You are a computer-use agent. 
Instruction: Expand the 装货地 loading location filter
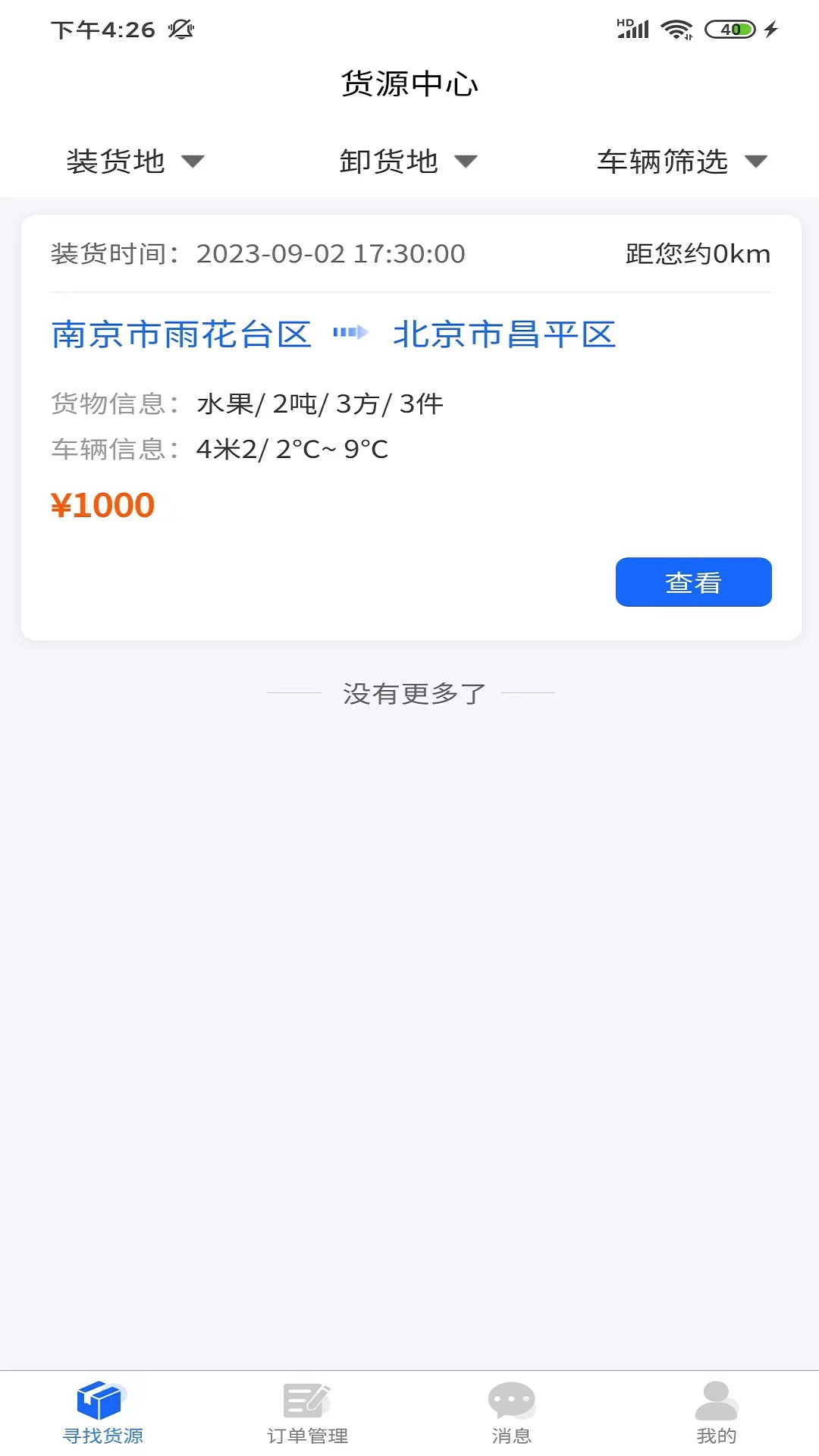(135, 161)
